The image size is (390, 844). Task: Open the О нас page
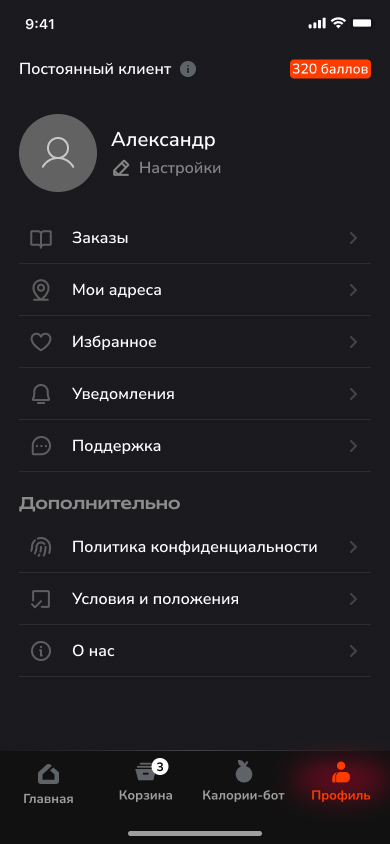pos(195,651)
